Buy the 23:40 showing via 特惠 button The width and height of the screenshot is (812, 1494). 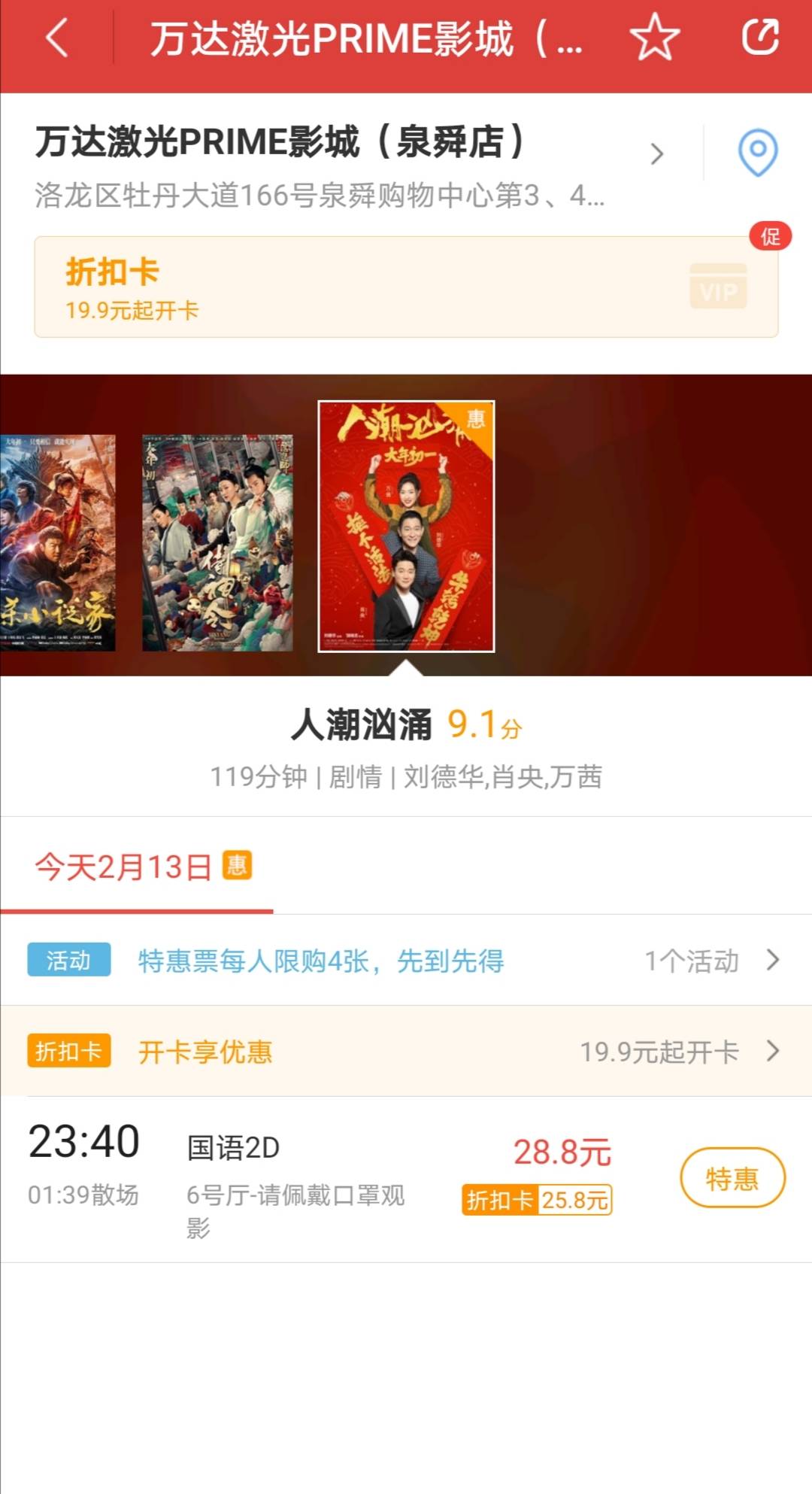tap(732, 1177)
